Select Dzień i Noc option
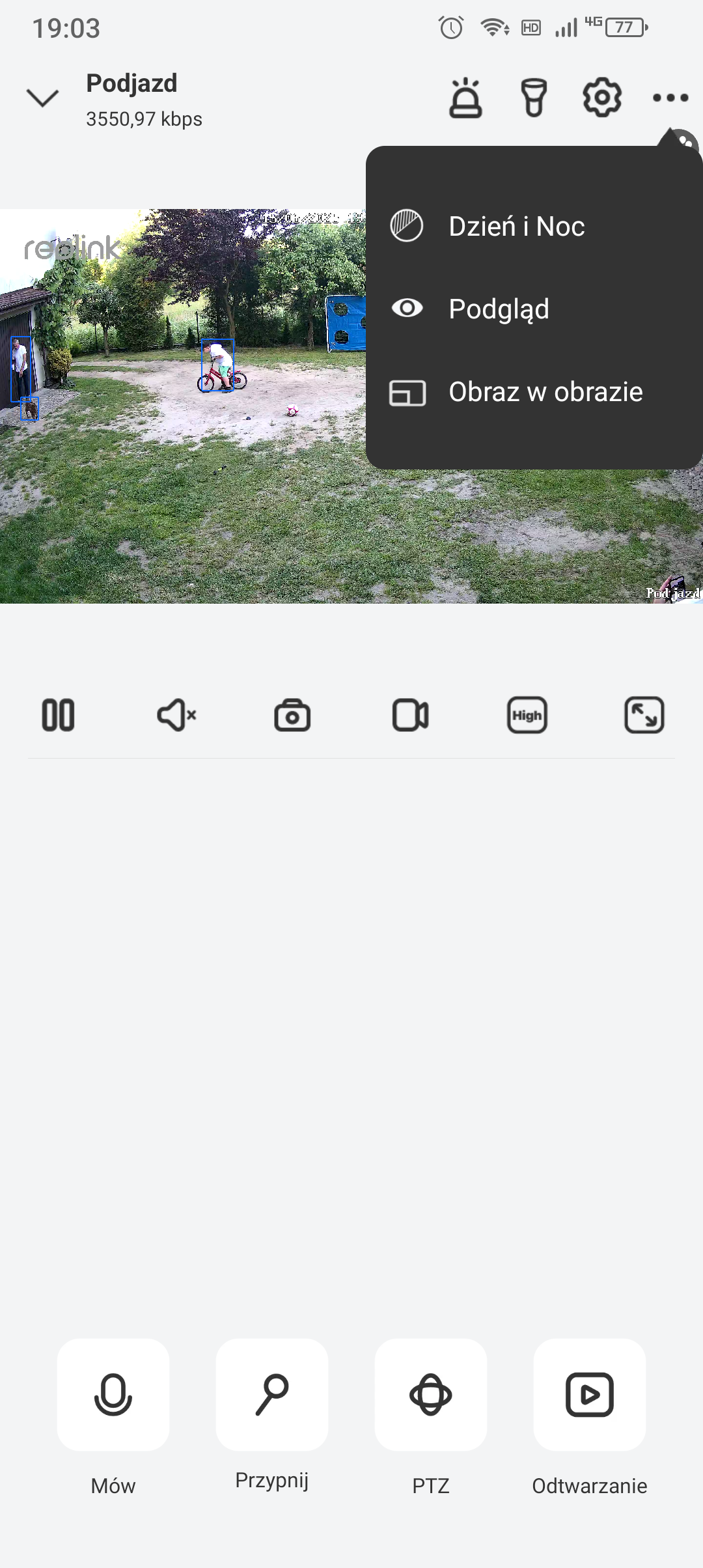This screenshot has height=1568, width=703. point(516,227)
